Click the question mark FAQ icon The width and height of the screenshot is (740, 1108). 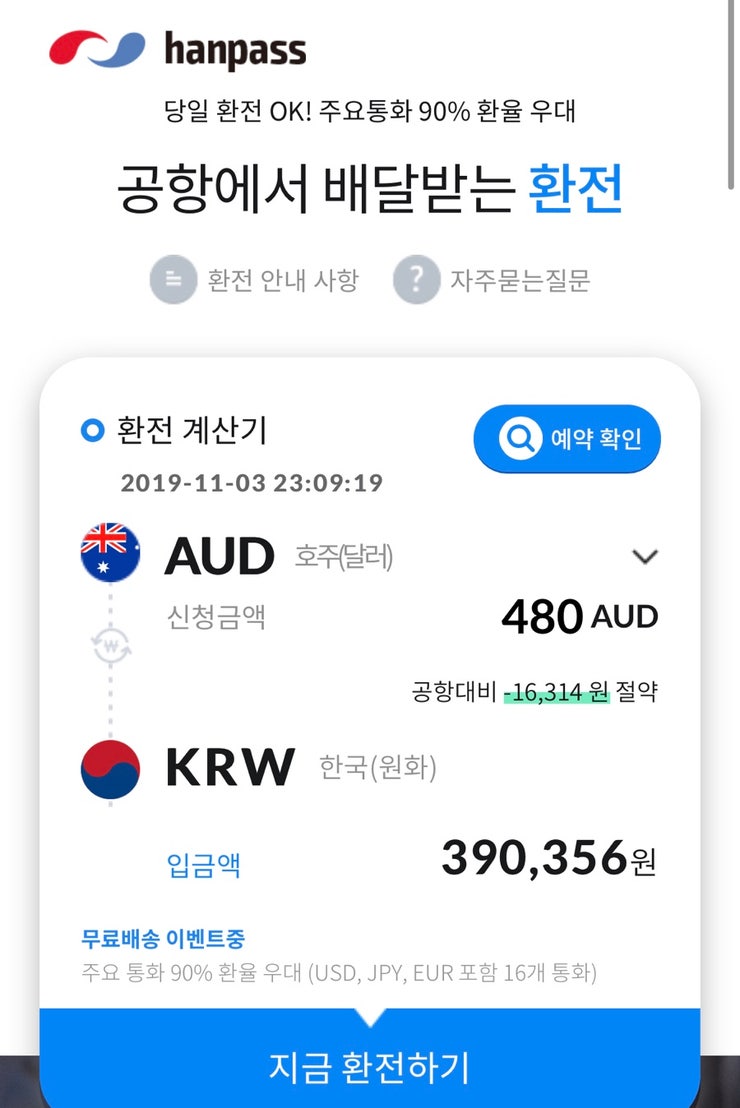coord(415,281)
